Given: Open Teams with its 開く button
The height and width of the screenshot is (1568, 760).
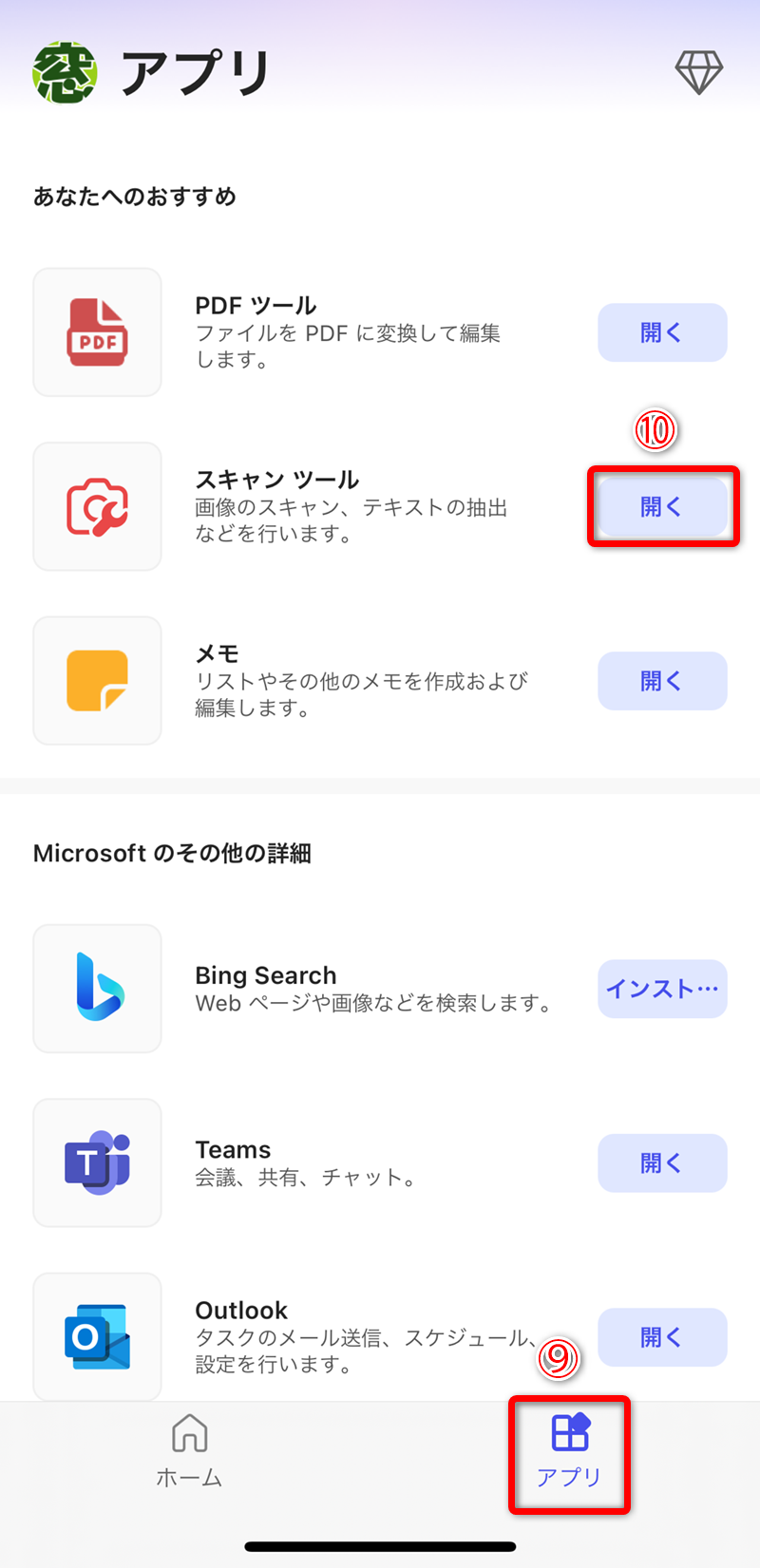Looking at the screenshot, I should click(x=662, y=1162).
